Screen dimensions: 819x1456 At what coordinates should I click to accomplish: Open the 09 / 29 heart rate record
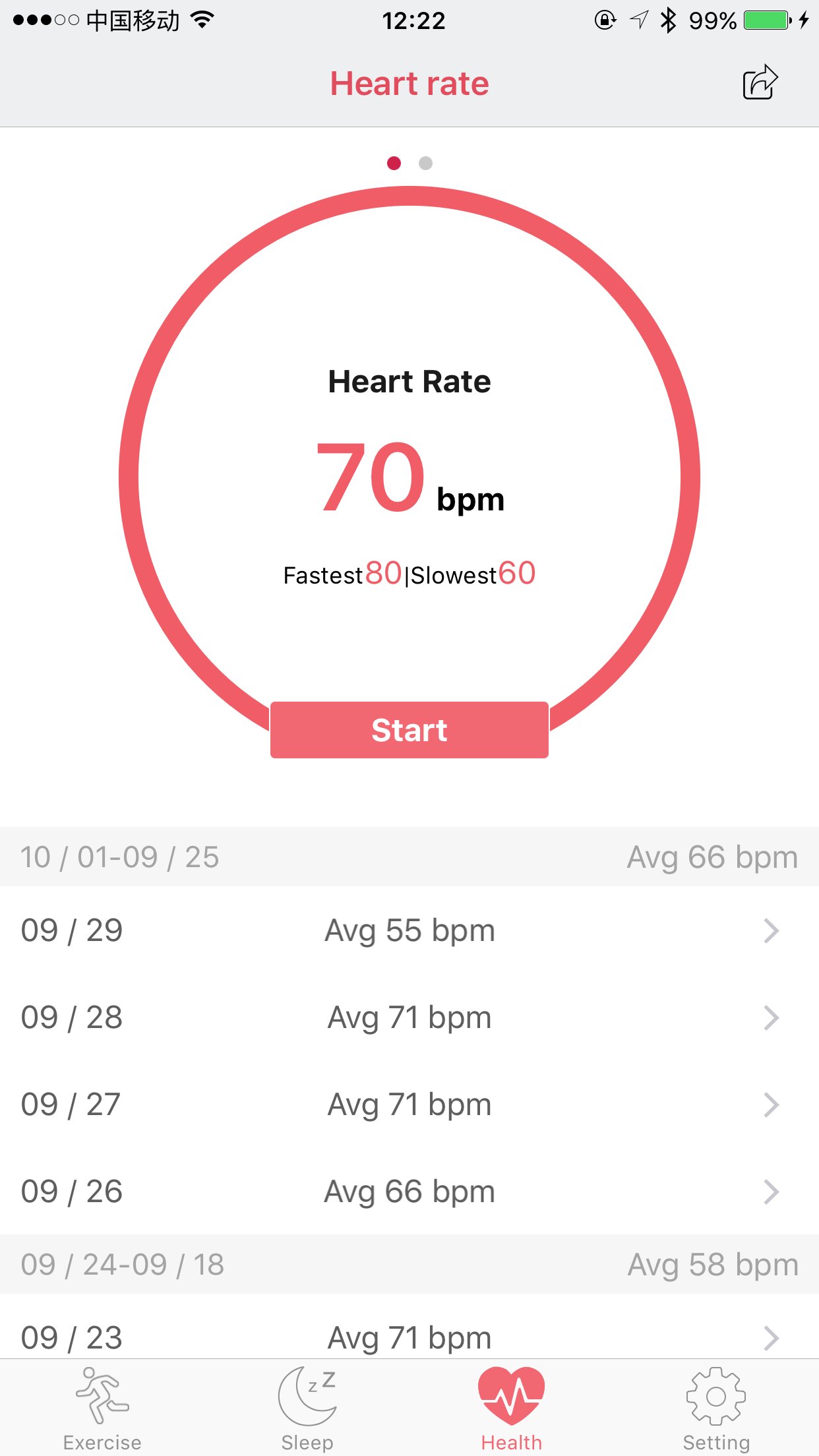click(x=409, y=930)
